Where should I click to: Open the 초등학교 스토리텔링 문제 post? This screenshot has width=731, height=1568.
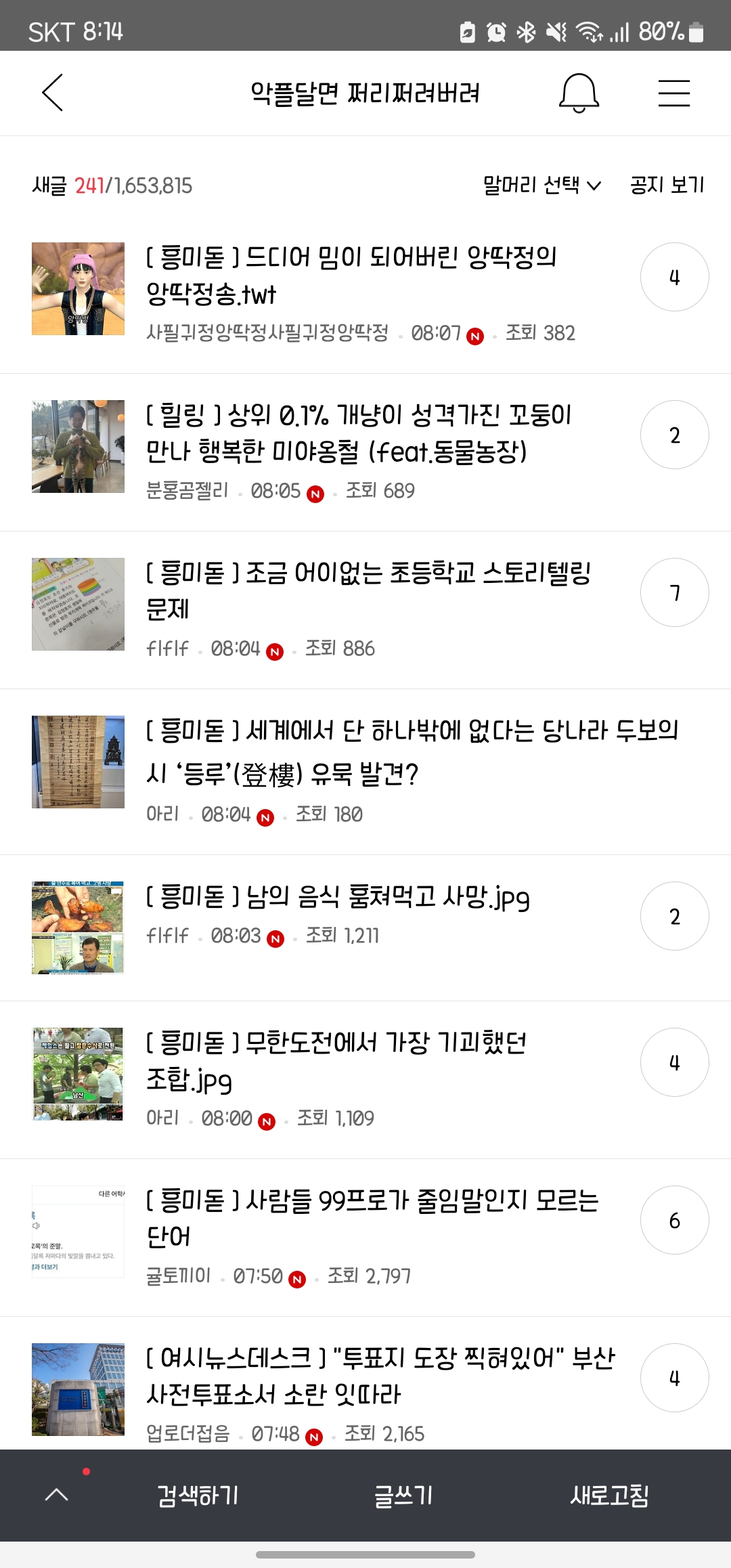pyautogui.click(x=369, y=591)
